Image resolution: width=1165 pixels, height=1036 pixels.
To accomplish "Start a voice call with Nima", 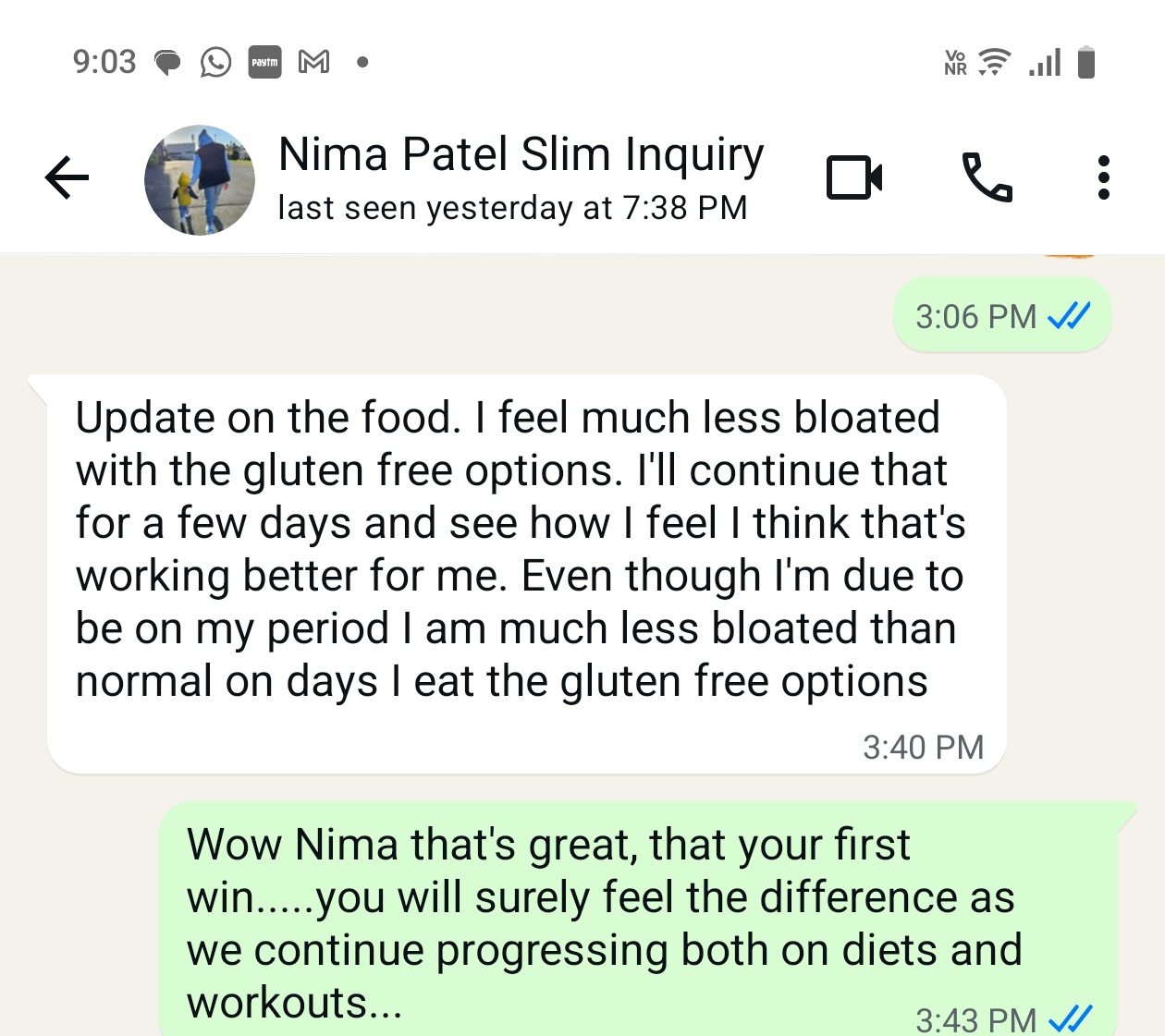I will [987, 177].
